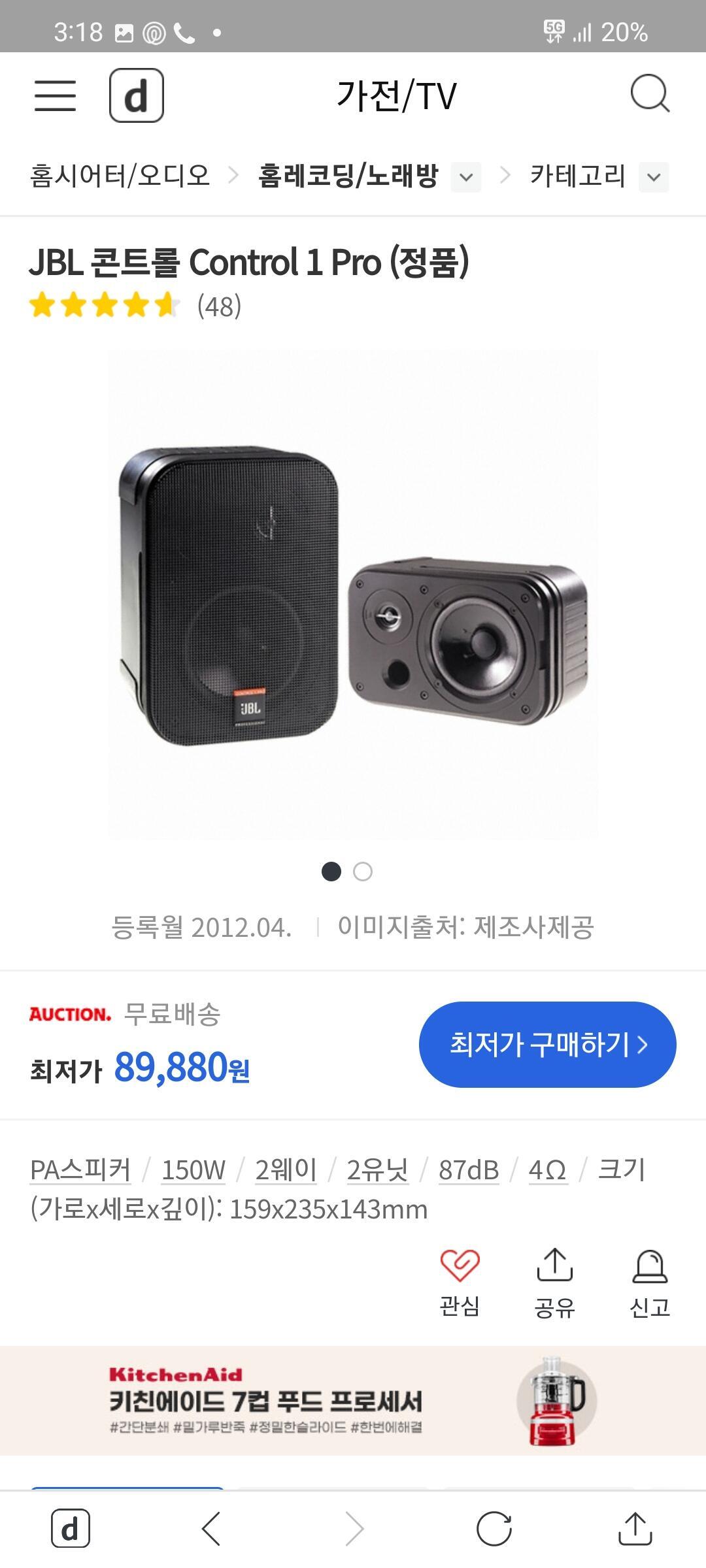This screenshot has width=706, height=1568.
Task: Go back with bottom back arrow
Action: pyautogui.click(x=211, y=1529)
